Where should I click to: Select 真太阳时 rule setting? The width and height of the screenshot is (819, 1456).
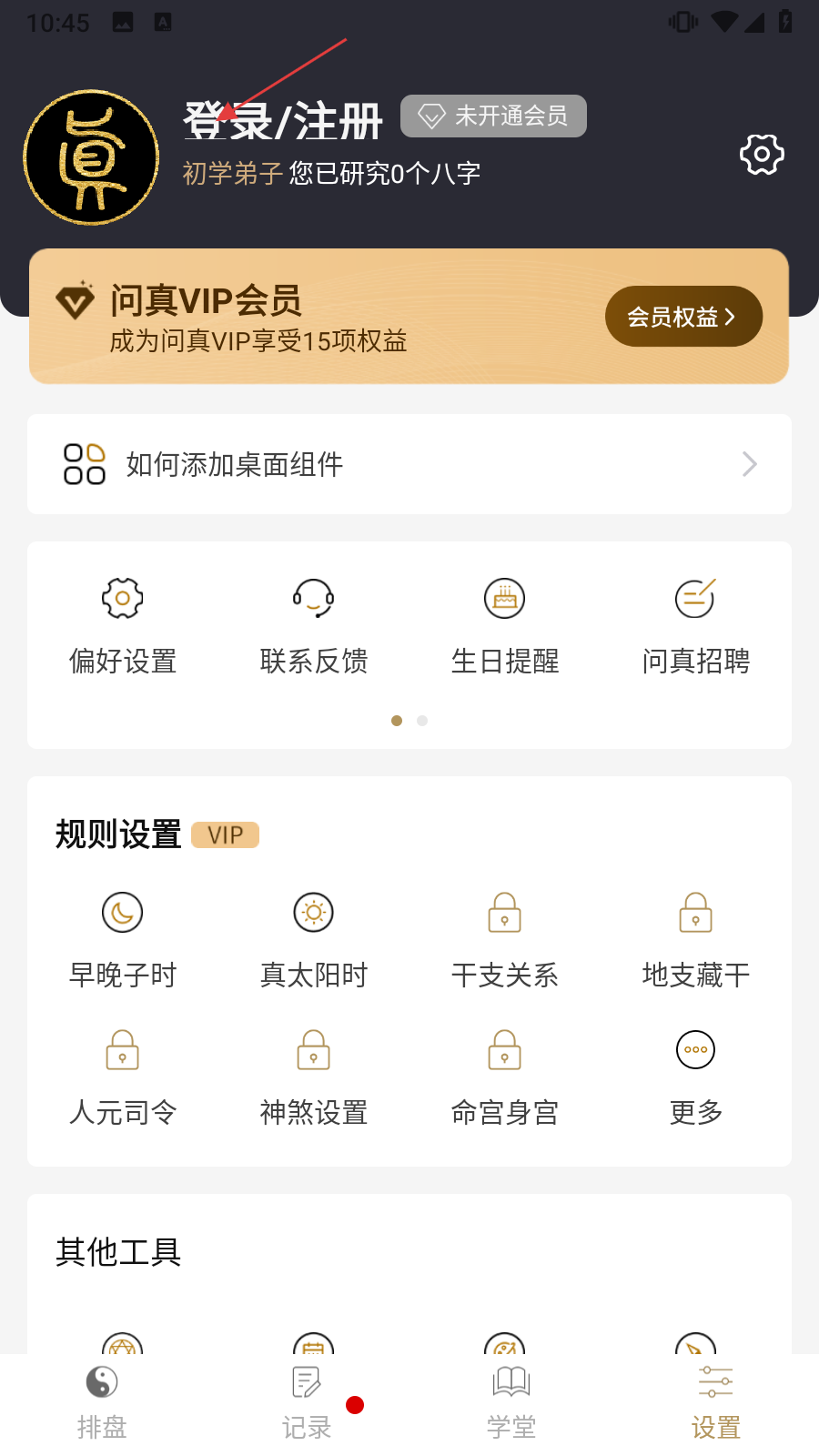[x=314, y=941]
